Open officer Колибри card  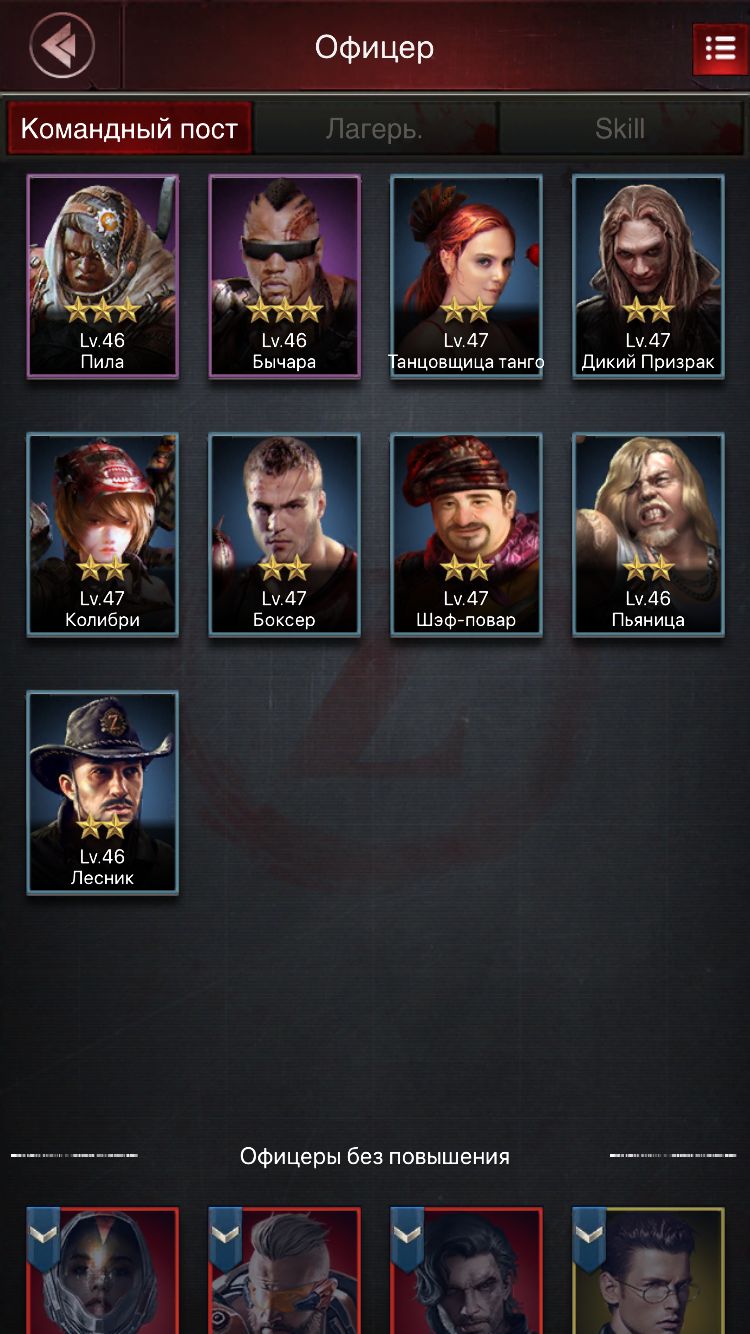point(103,534)
